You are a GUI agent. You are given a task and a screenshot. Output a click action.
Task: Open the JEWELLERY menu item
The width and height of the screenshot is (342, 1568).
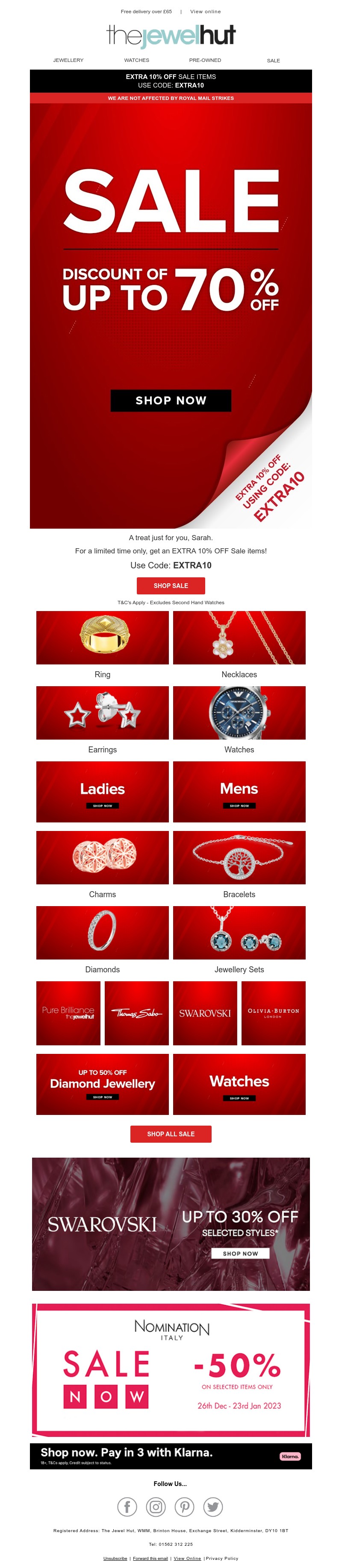[68, 60]
